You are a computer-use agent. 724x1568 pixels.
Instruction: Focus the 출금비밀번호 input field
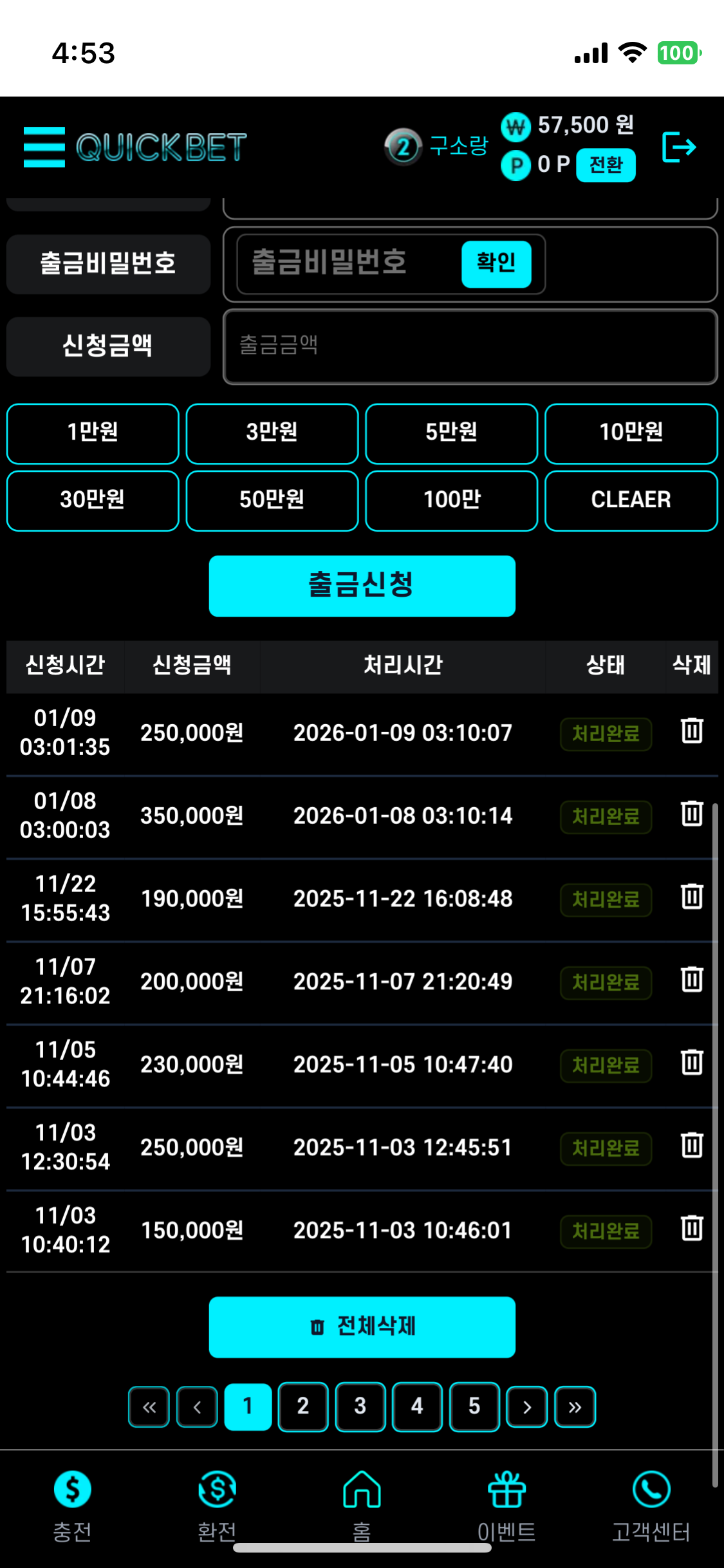(348, 263)
